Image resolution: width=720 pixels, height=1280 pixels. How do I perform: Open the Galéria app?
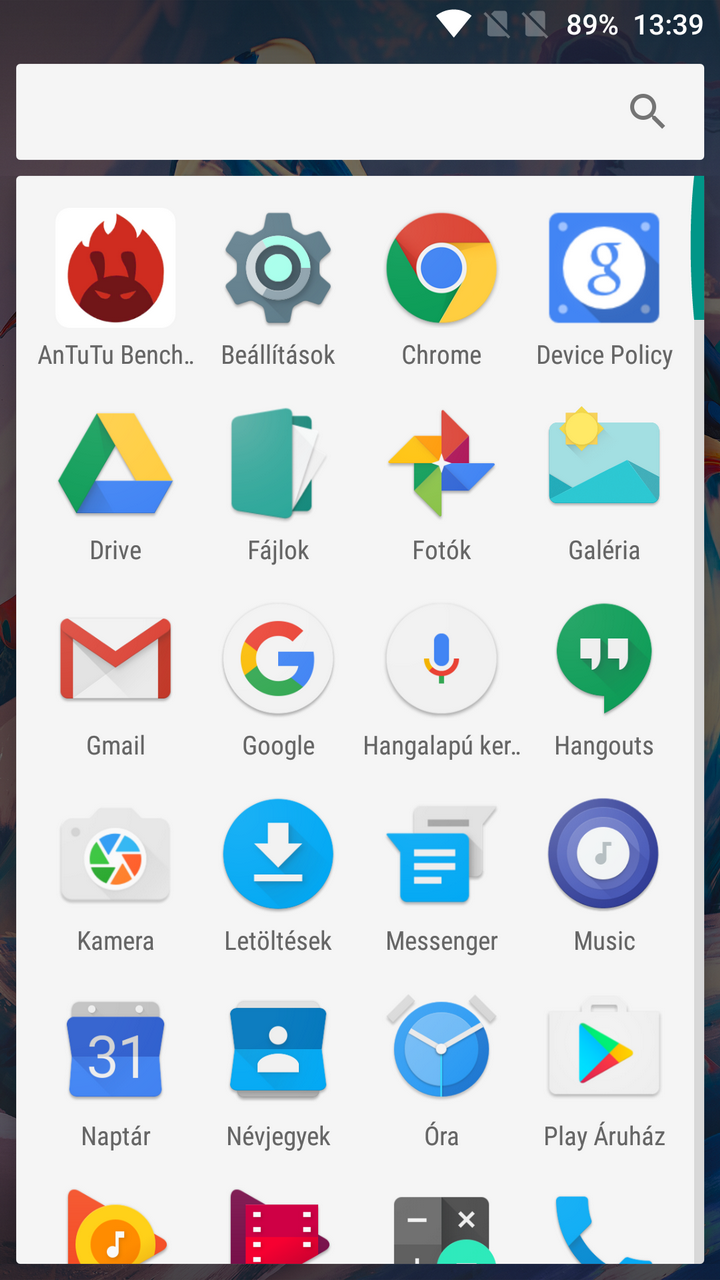pos(604,463)
